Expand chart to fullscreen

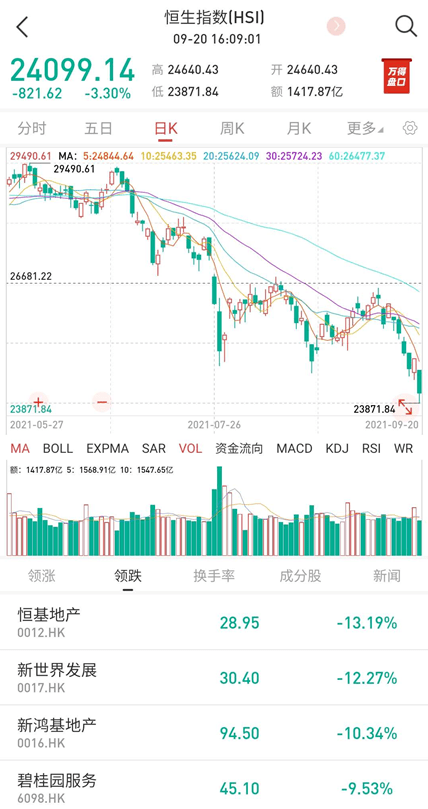point(404,406)
